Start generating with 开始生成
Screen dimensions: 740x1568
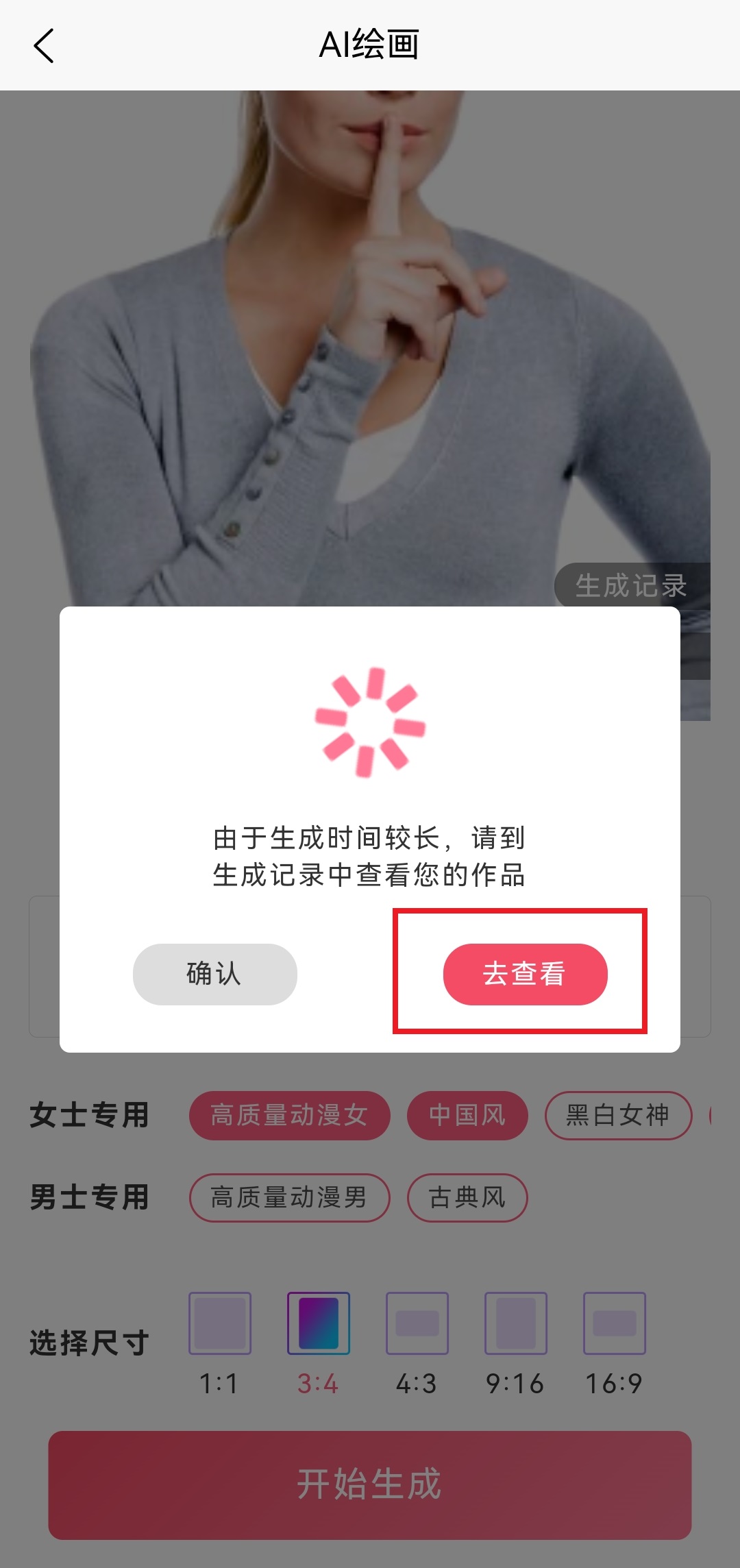coord(370,1484)
